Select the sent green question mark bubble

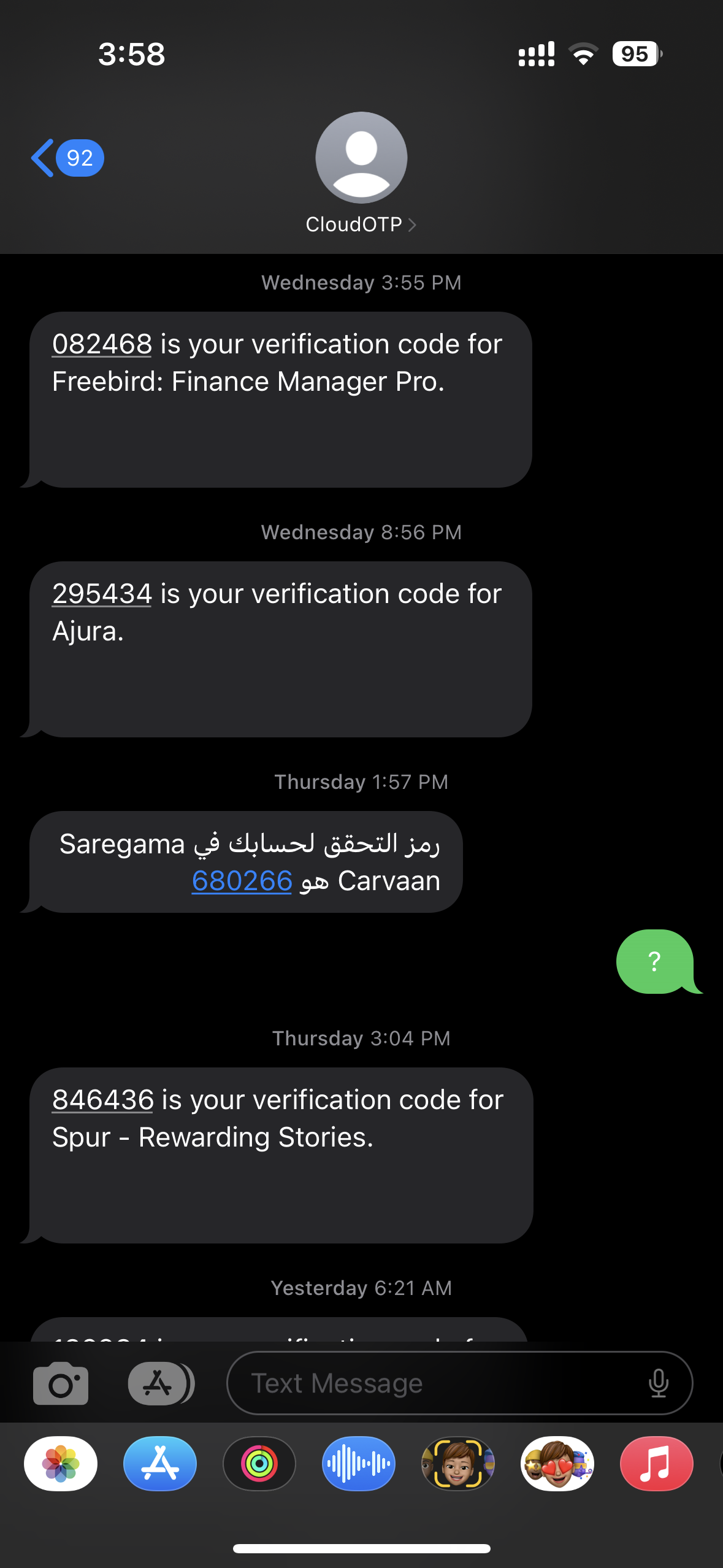click(655, 962)
